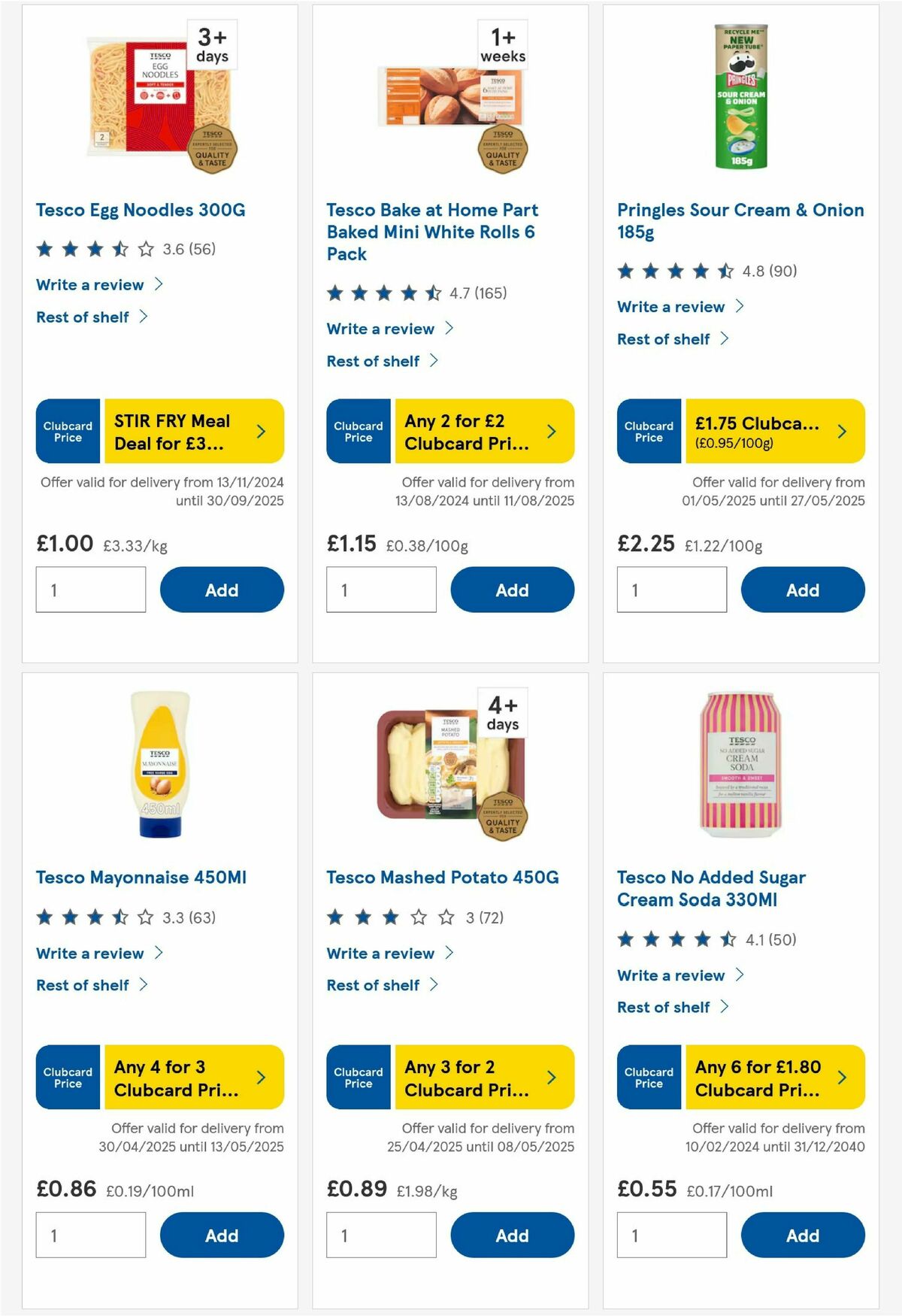Image resolution: width=902 pixels, height=1316 pixels.
Task: Expand the Any 4 for 3 Mayonnaise offer
Action: point(261,1077)
